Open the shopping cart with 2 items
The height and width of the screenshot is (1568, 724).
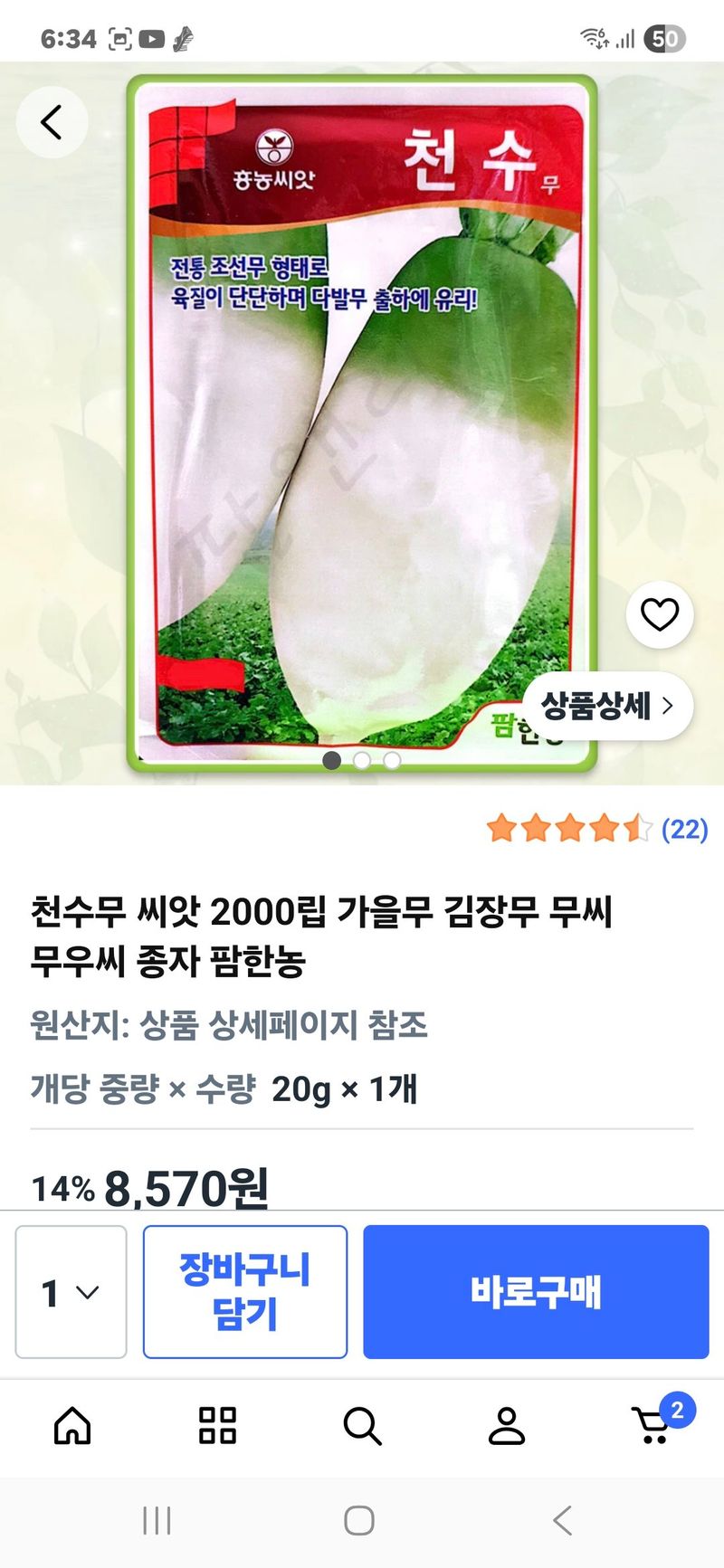655,1423
